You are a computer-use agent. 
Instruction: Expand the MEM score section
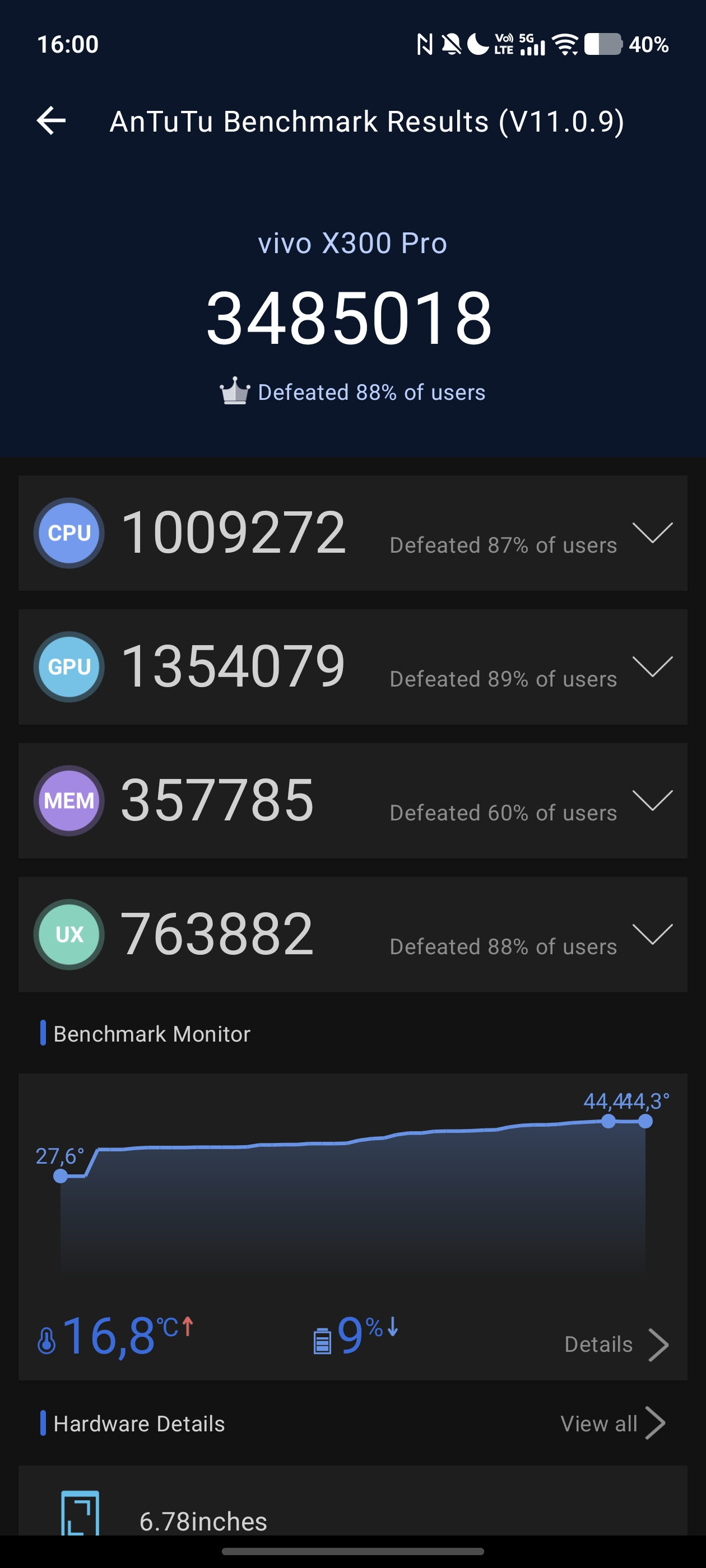(652, 800)
